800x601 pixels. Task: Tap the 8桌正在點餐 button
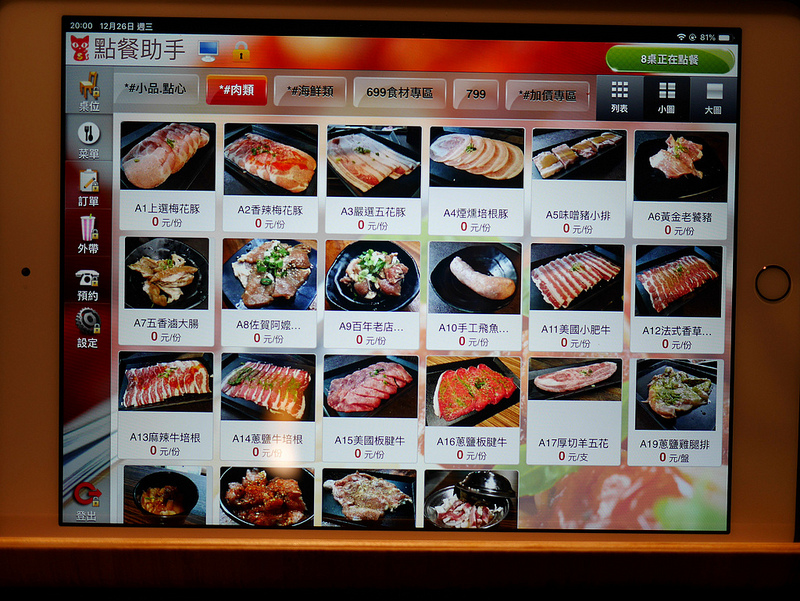[670, 59]
